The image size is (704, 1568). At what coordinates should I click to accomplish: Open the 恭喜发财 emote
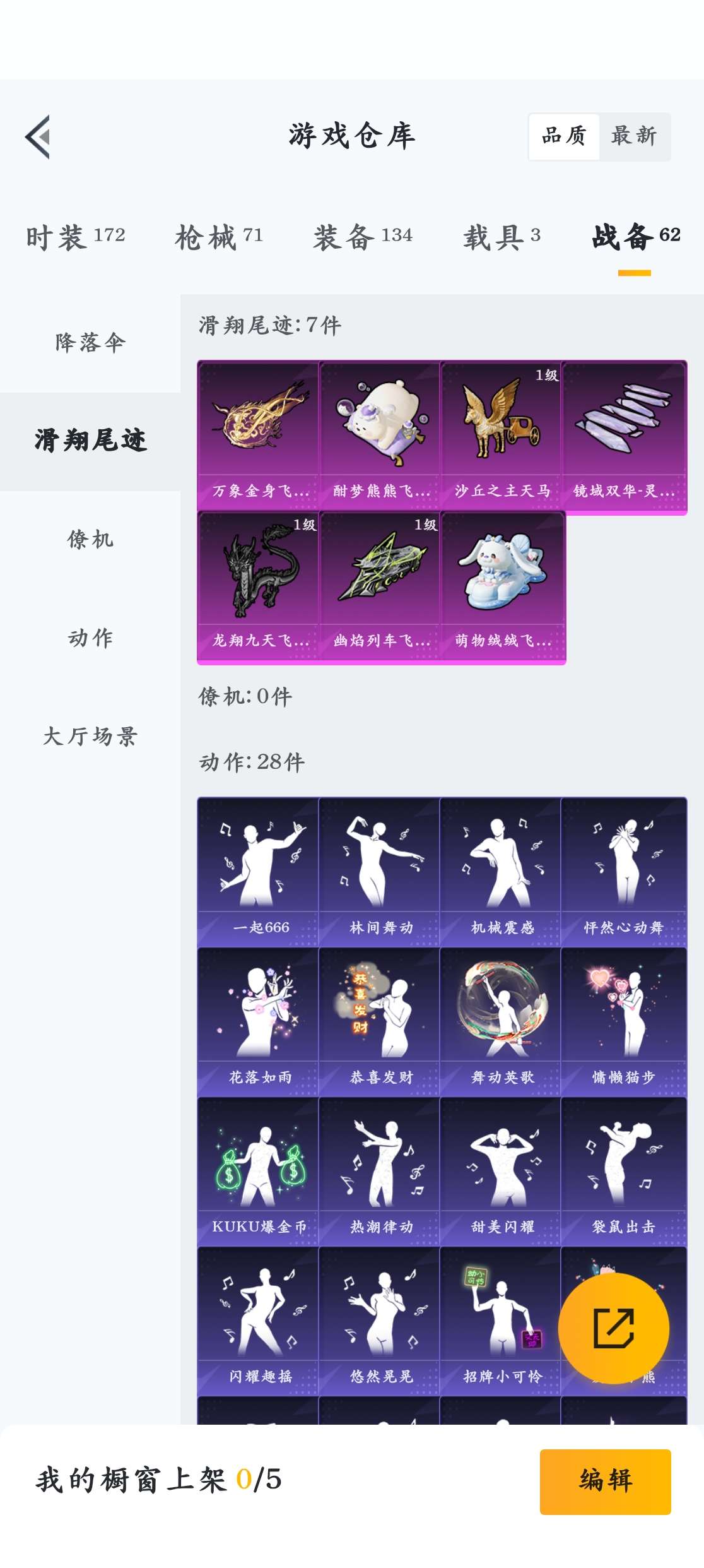pos(380,1021)
